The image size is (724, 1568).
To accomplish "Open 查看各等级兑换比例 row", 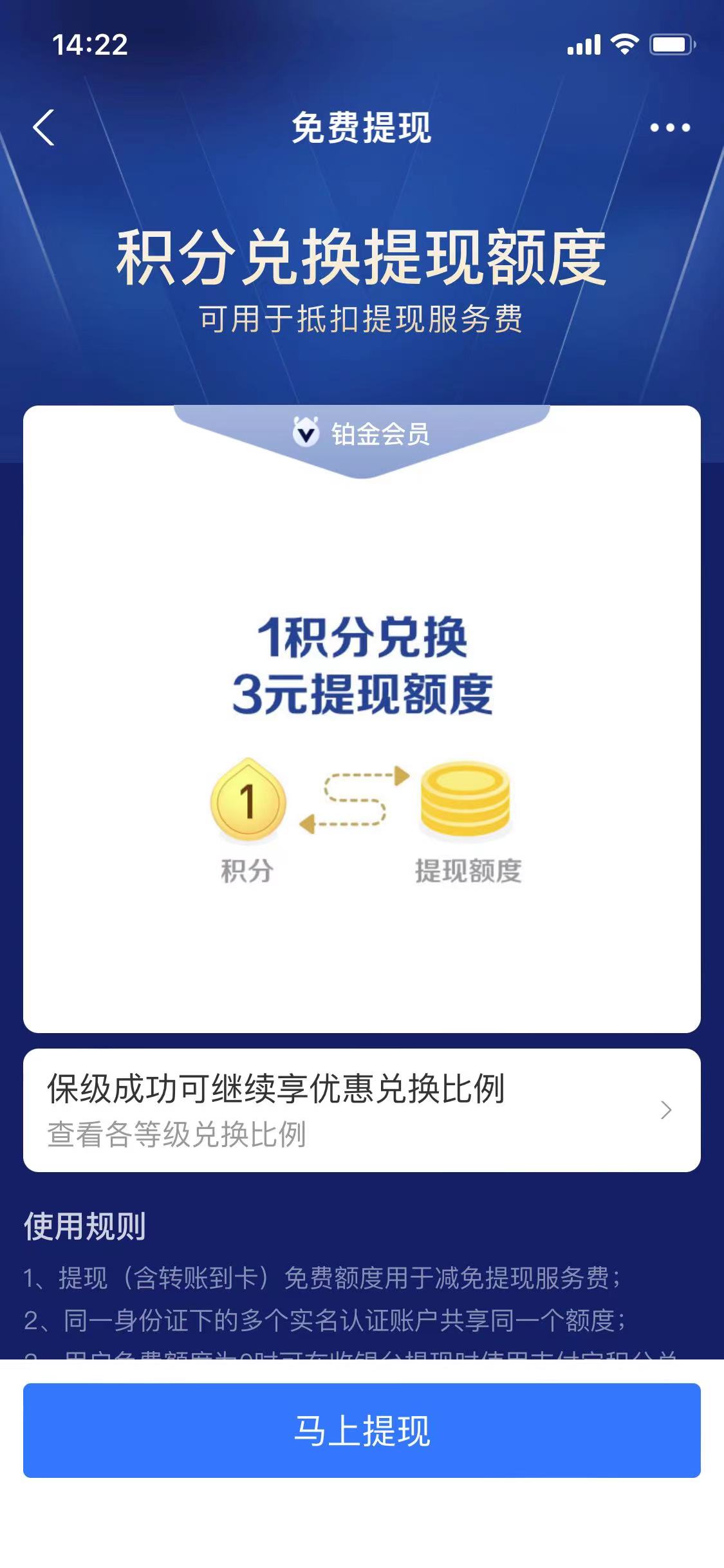I will pos(362,1110).
